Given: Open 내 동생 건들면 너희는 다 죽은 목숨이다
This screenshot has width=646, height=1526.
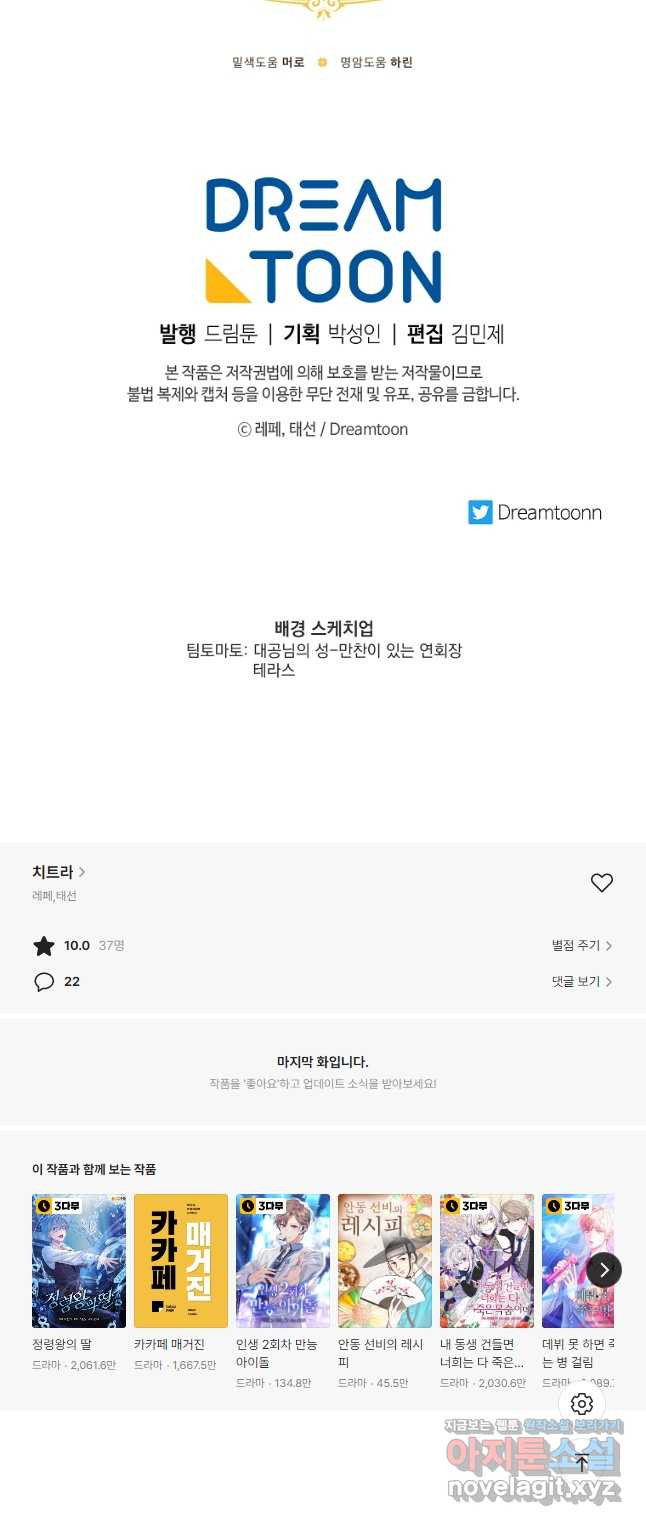Looking at the screenshot, I should pyautogui.click(x=487, y=1261).
